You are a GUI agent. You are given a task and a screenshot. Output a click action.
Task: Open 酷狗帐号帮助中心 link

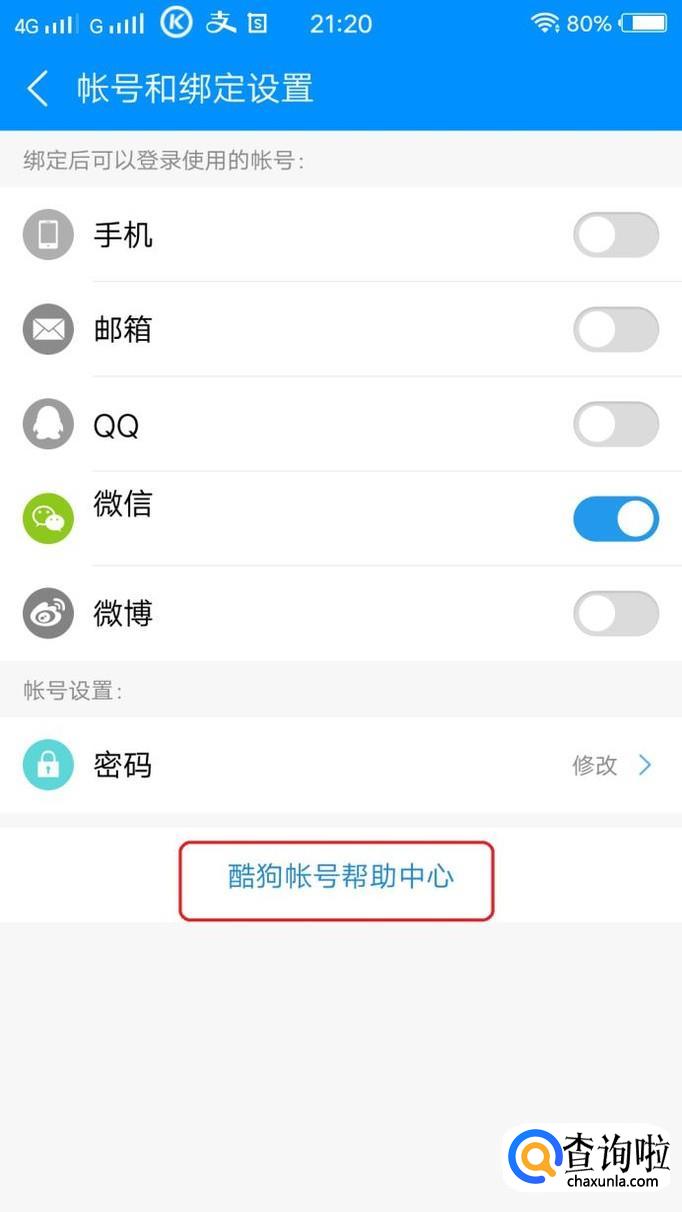(340, 878)
